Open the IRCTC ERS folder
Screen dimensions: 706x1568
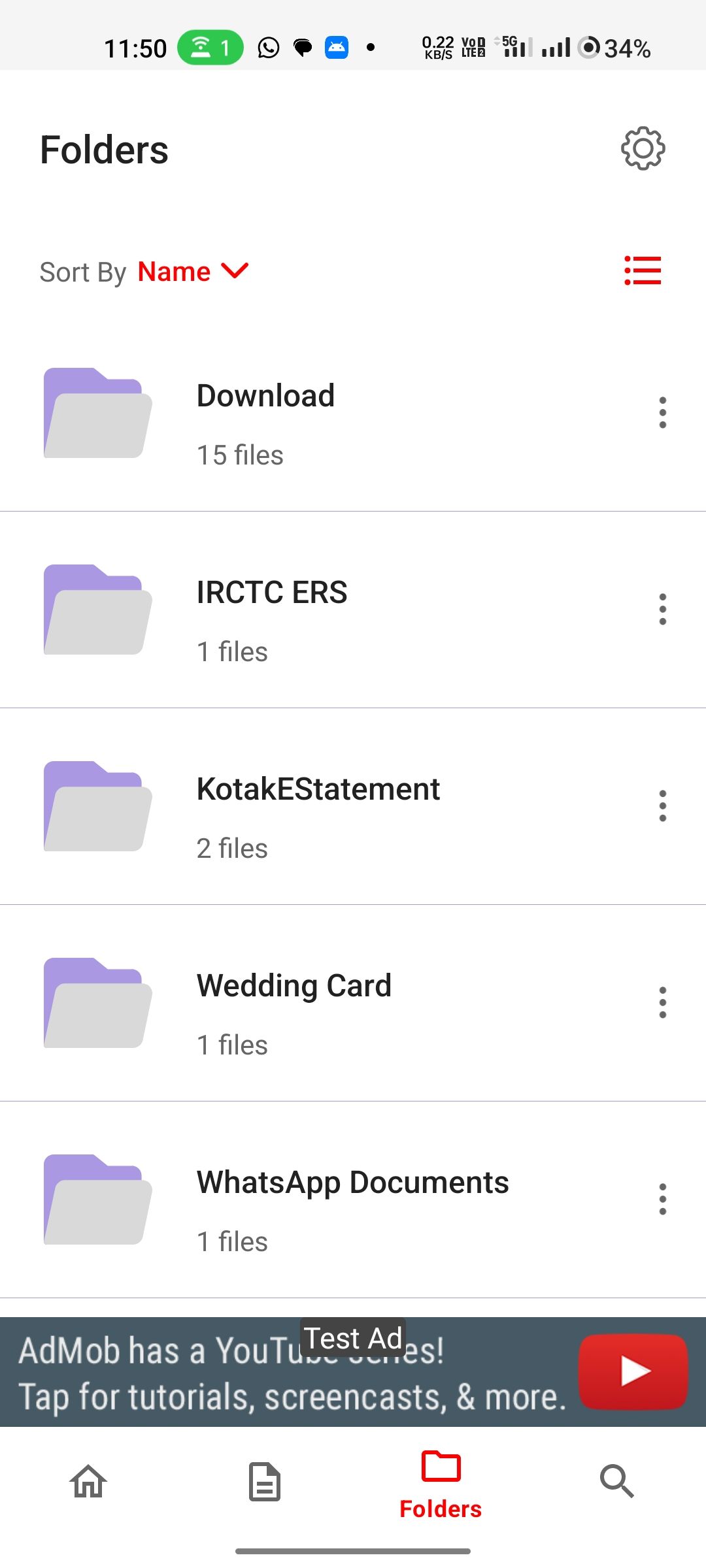[272, 610]
